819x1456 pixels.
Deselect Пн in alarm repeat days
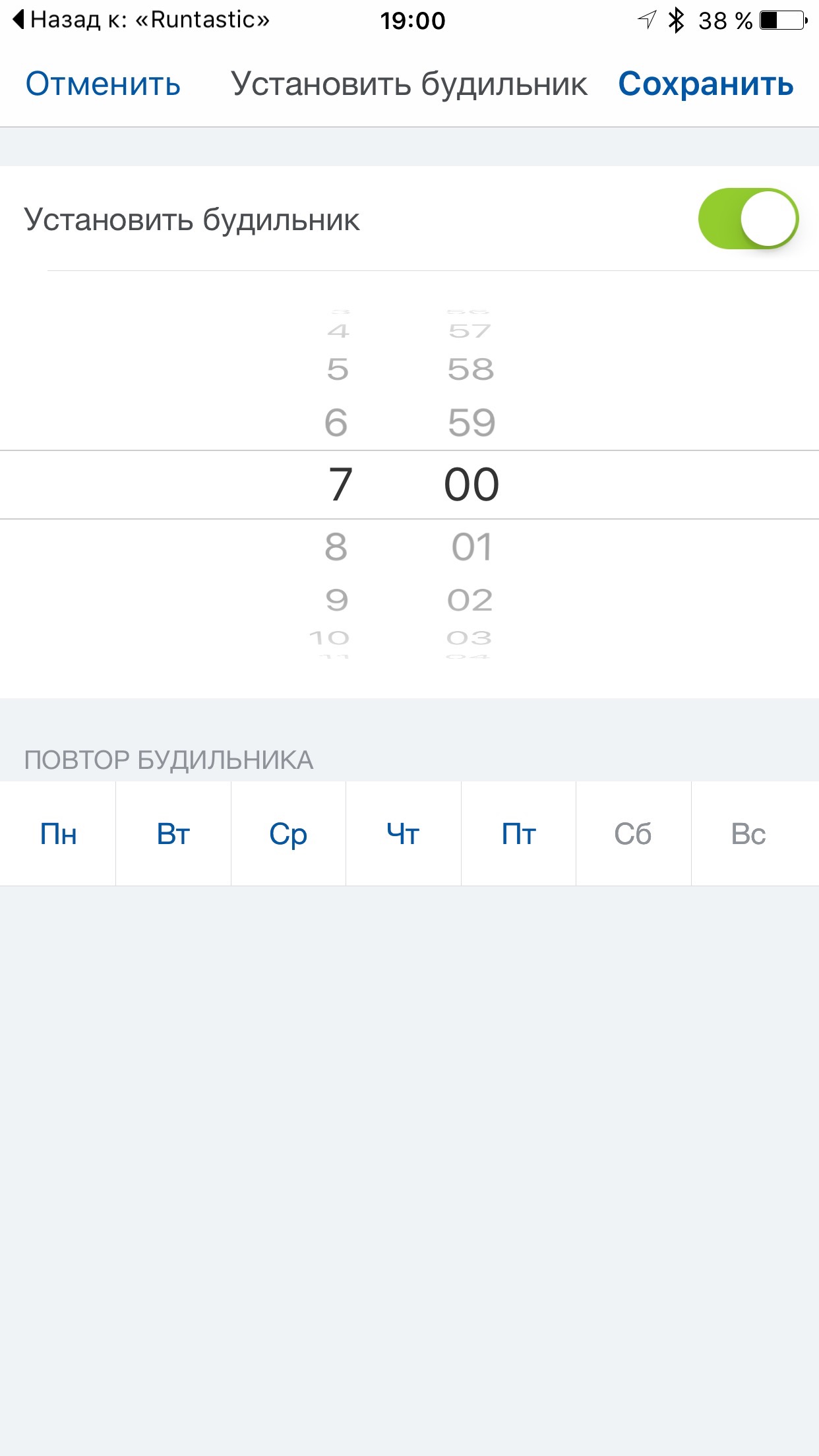(58, 834)
